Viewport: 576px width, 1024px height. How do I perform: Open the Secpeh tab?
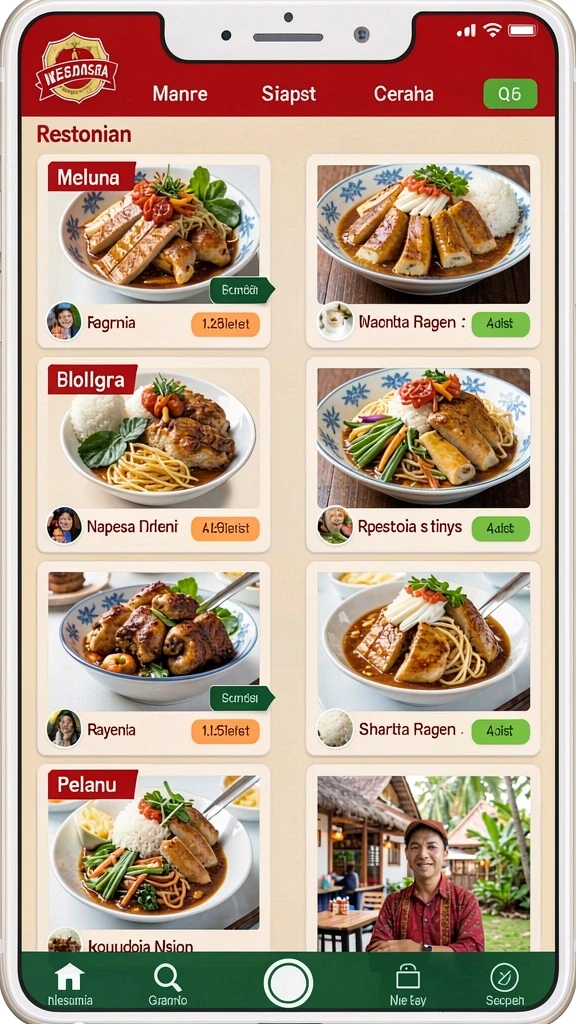505,985
